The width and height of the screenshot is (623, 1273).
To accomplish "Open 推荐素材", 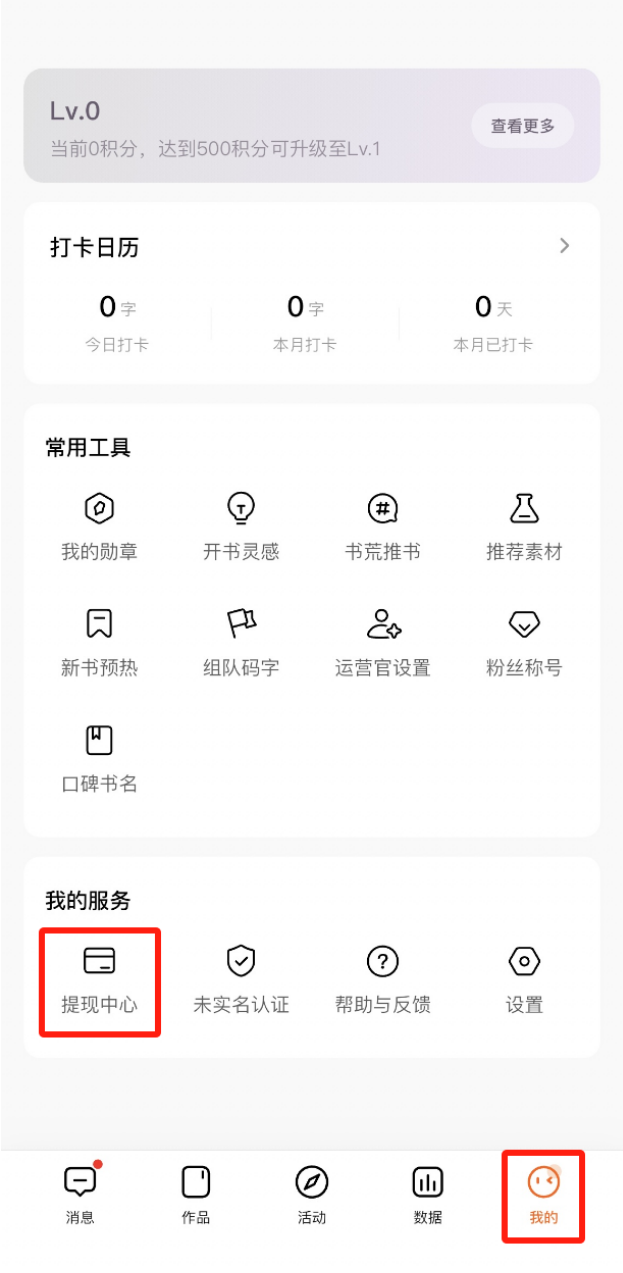I will coord(524,524).
